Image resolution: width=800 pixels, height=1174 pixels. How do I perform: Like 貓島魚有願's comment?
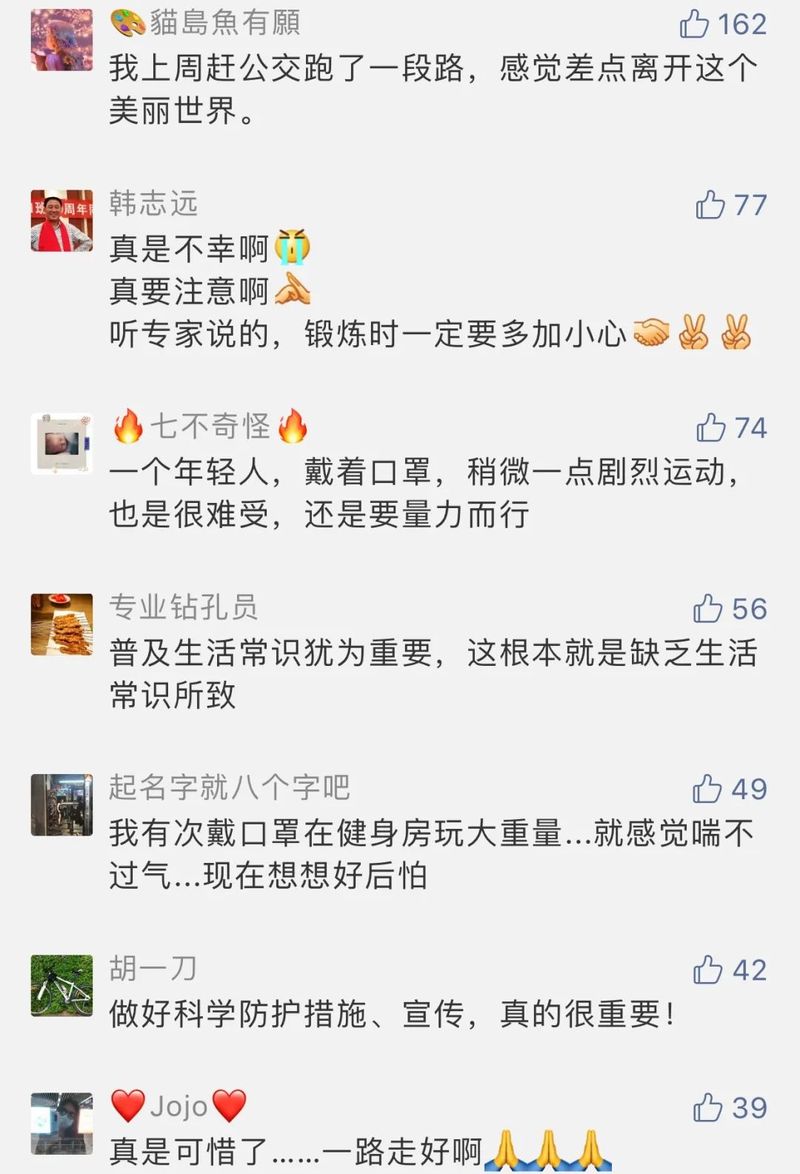point(694,24)
